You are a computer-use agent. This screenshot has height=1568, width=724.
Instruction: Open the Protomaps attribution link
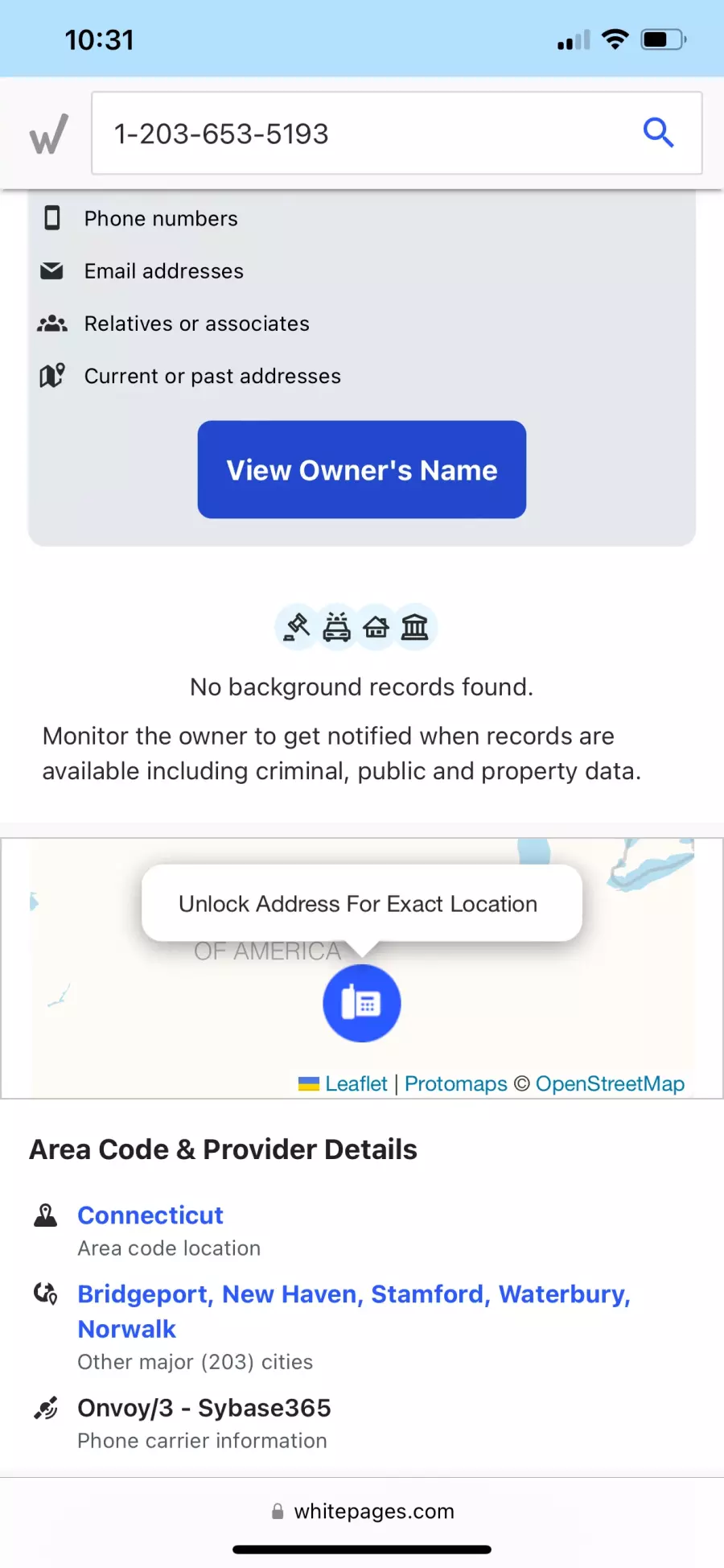[456, 1083]
